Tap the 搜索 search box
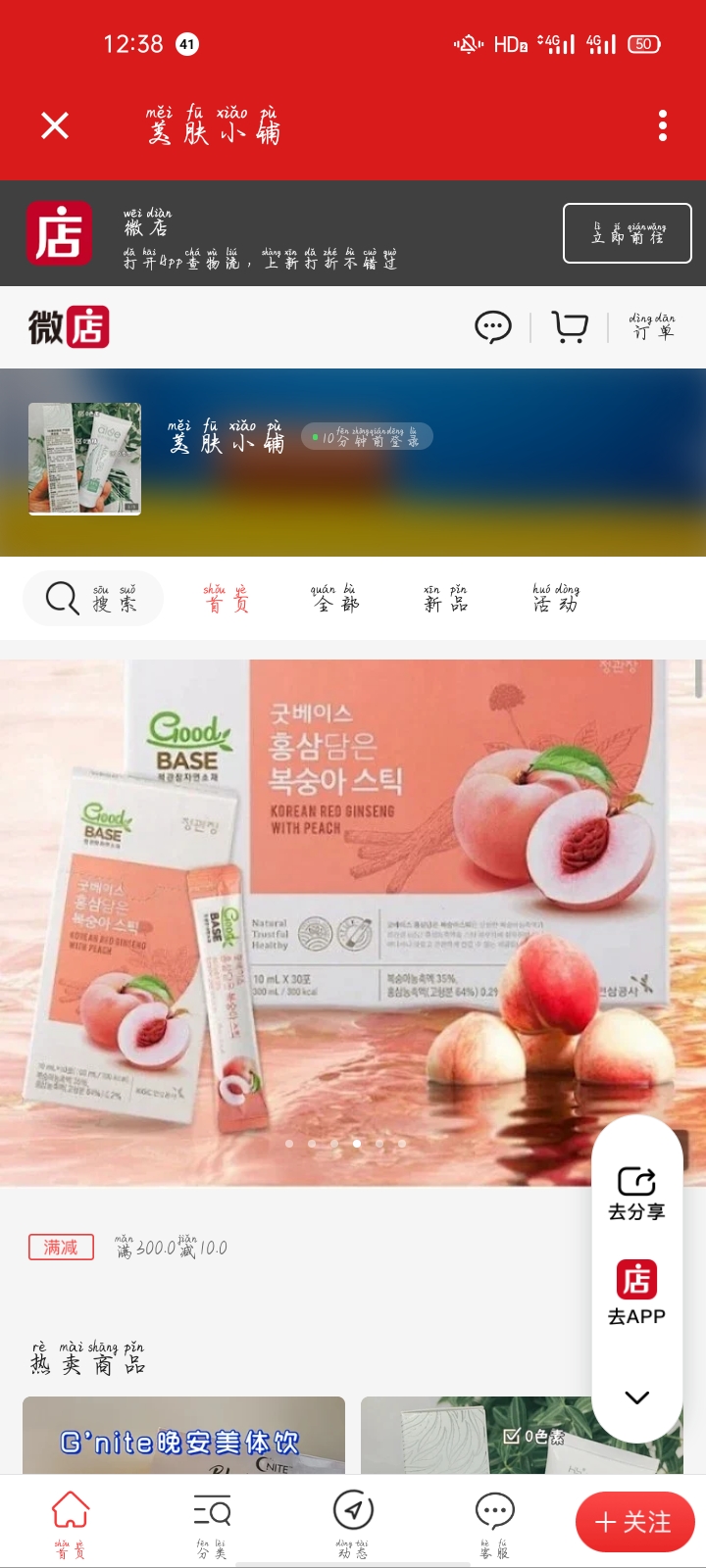Image resolution: width=706 pixels, height=1568 pixels. click(93, 598)
